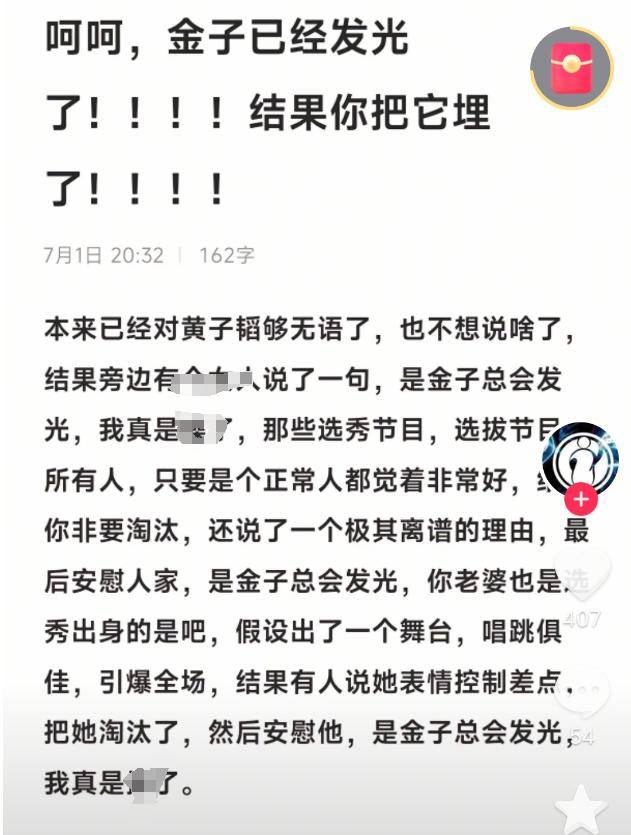Image resolution: width=631 pixels, height=835 pixels.
Task: Open the comments showing 54
Action: 582,690
